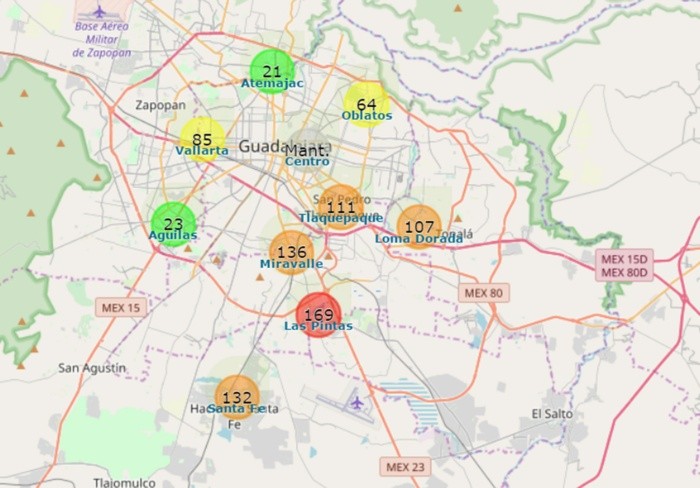
Task: Open the Atemajac station marker
Action: pos(272,71)
